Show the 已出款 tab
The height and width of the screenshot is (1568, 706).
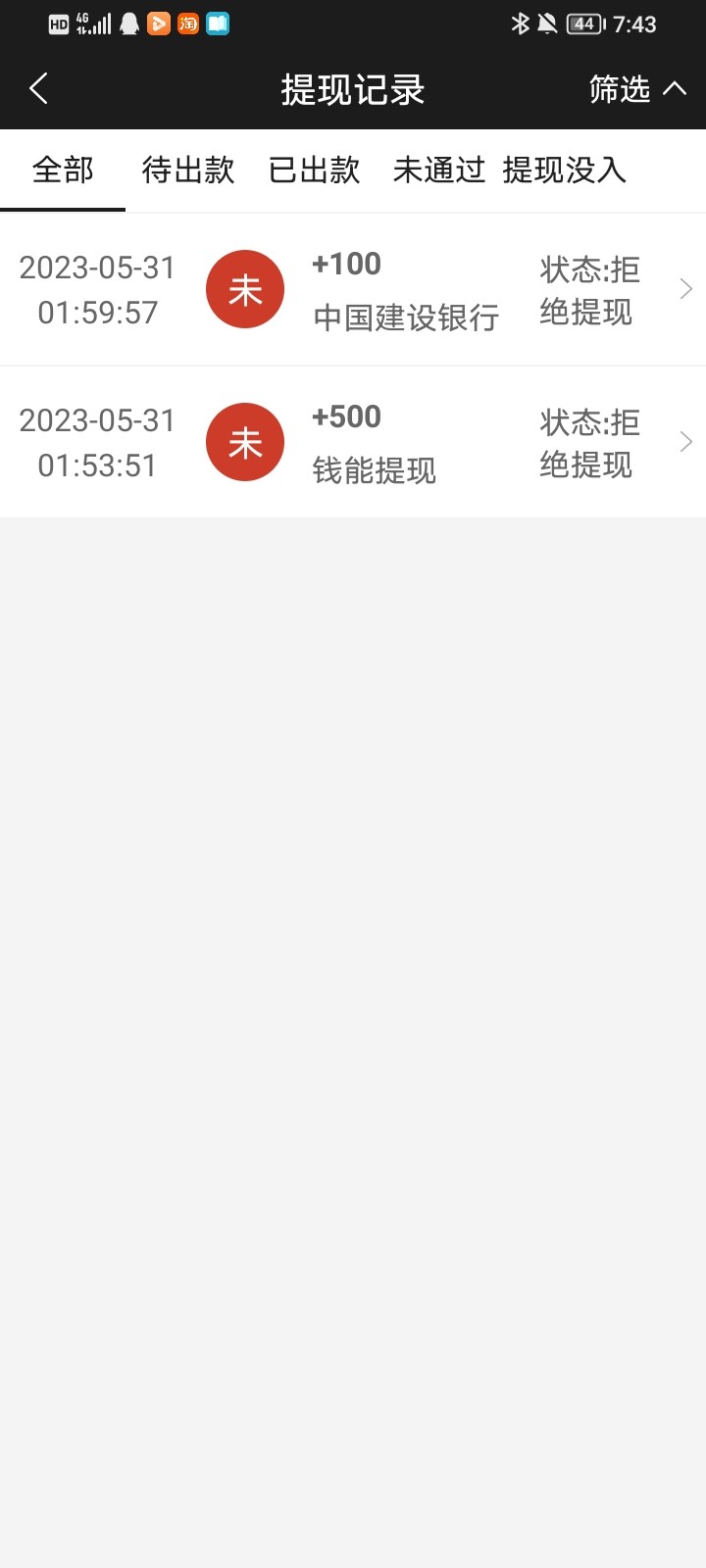[x=314, y=171]
